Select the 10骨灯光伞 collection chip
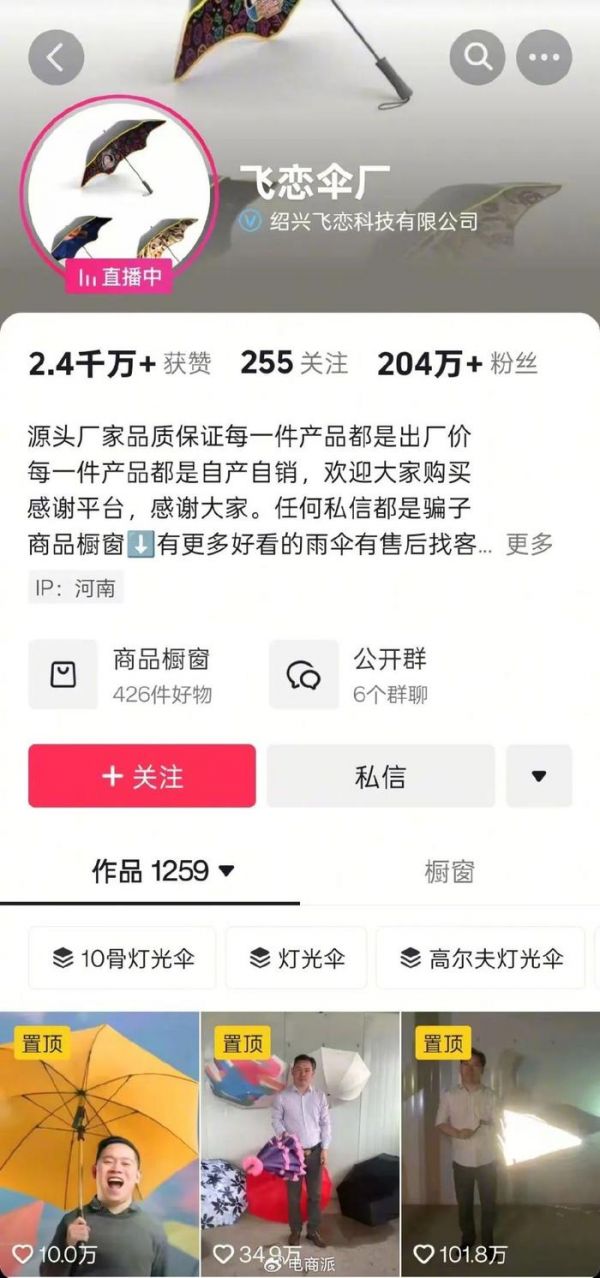 [x=122, y=958]
